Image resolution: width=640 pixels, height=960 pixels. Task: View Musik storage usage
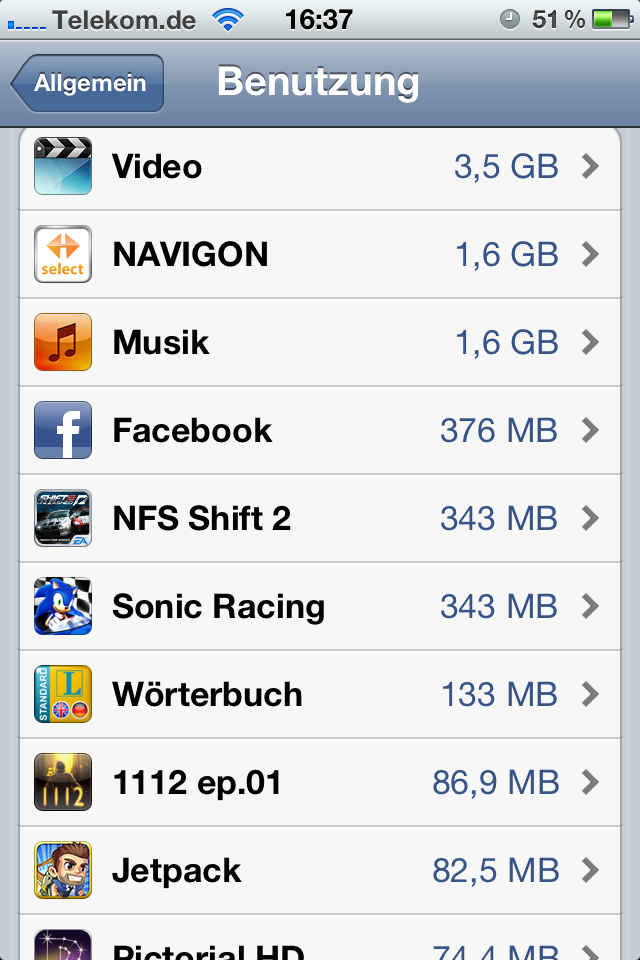(320, 343)
